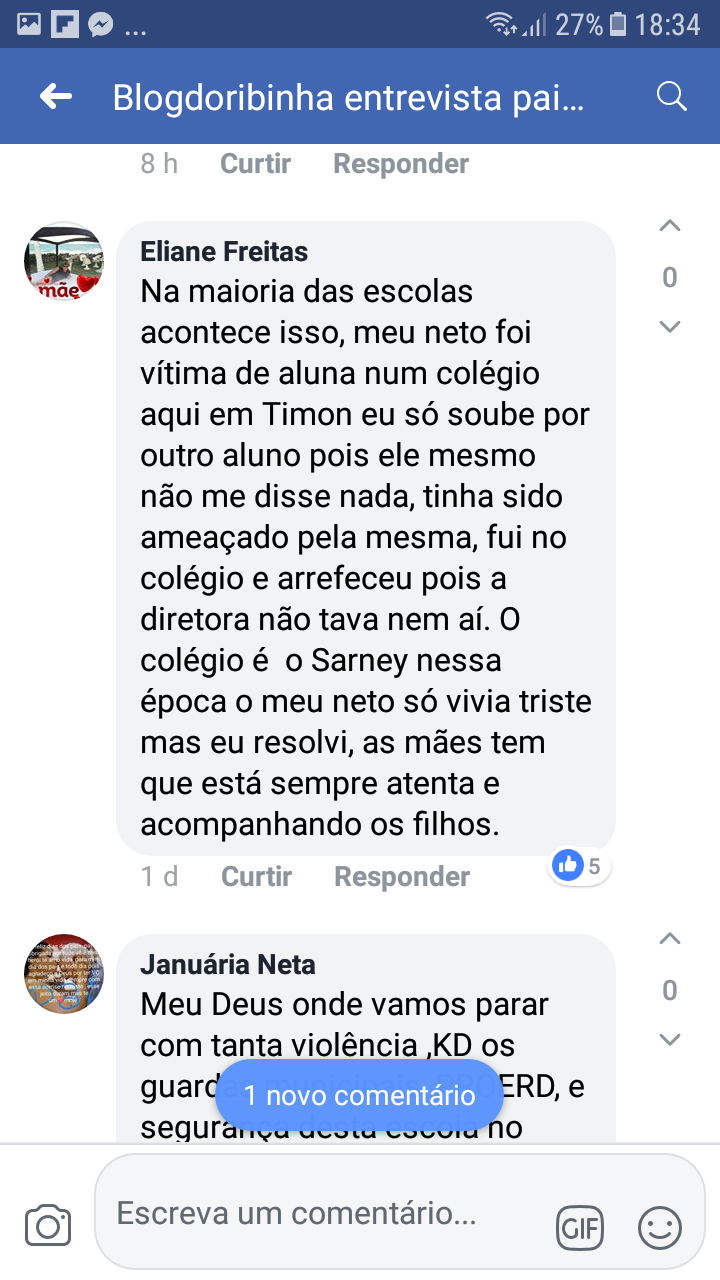This screenshot has height=1280, width=720.
Task: Open Eliane Freitas's profile name
Action: pyautogui.click(x=224, y=251)
